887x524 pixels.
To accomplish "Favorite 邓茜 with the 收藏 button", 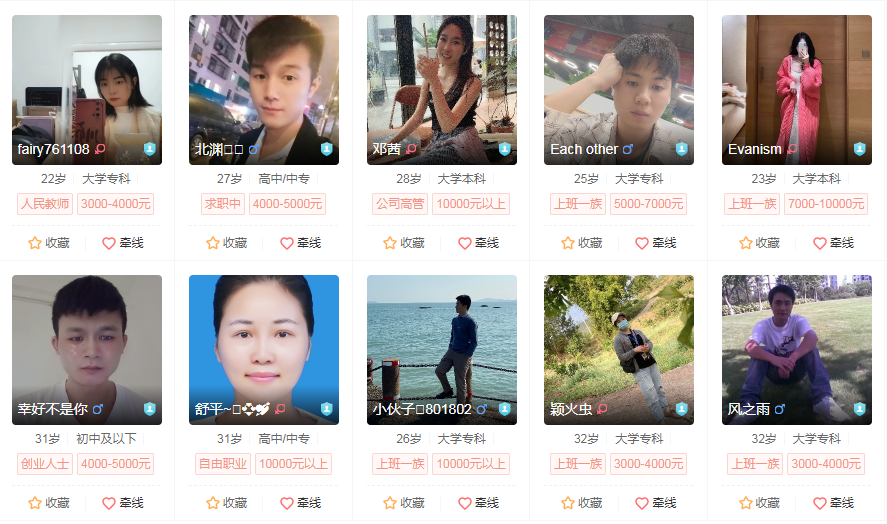I will click(404, 243).
